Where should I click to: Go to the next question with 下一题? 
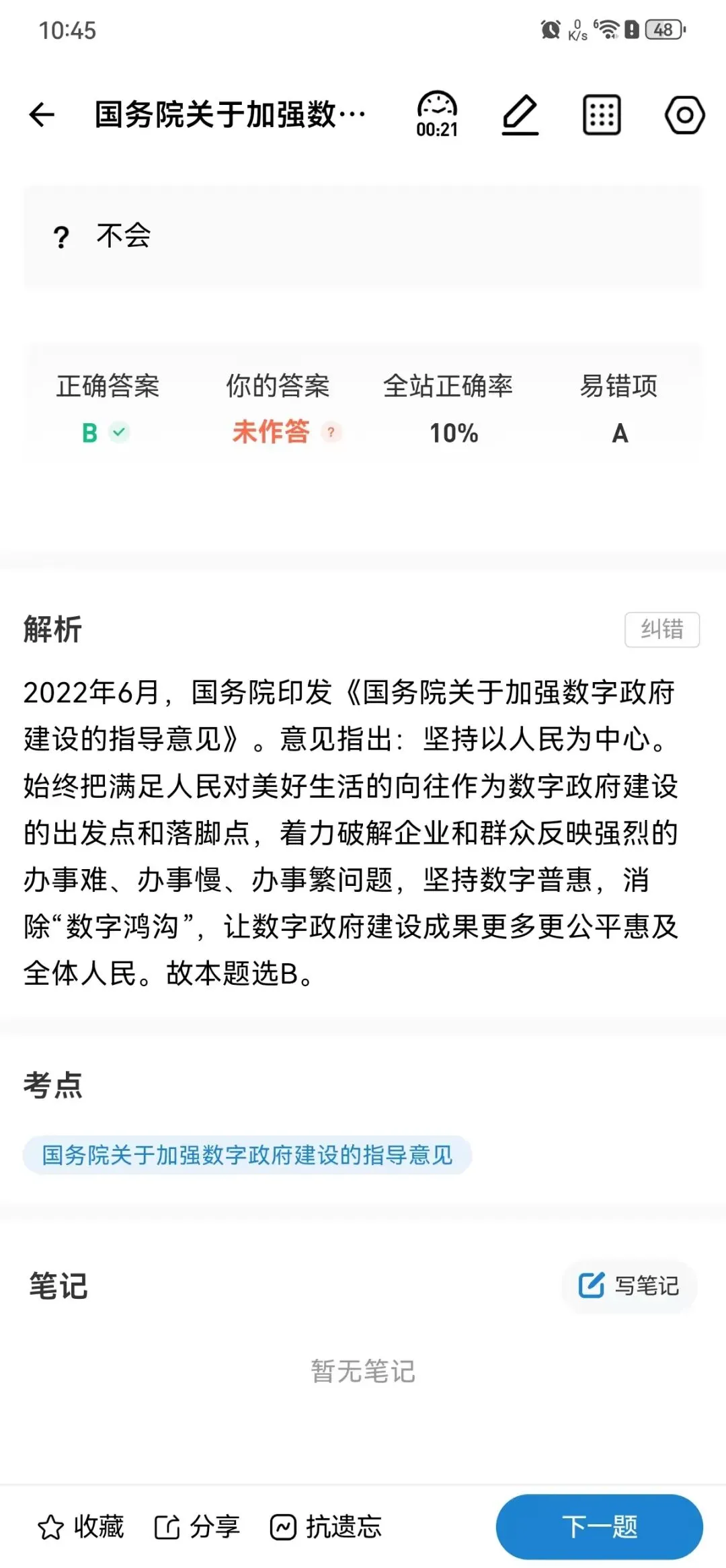600,1526
